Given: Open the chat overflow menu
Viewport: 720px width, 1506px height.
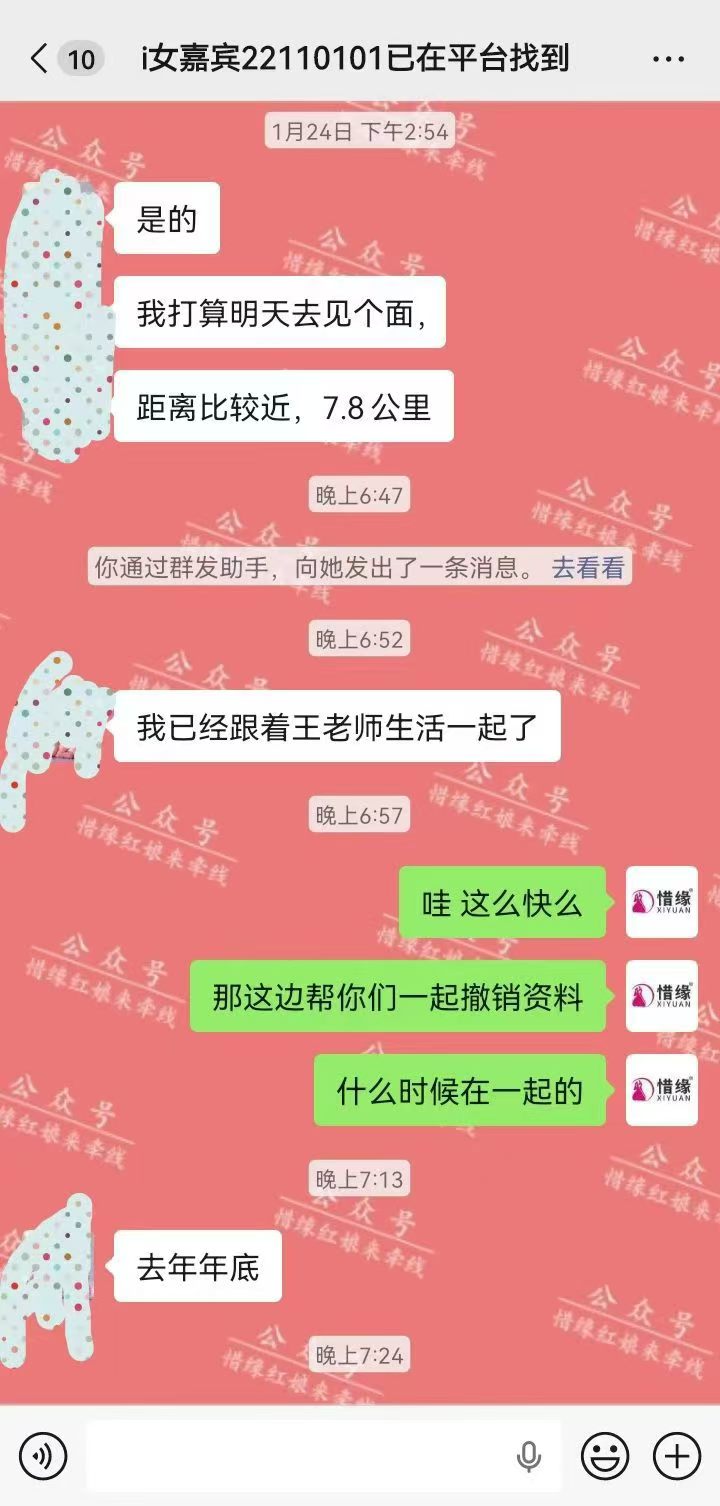Looking at the screenshot, I should click(x=668, y=59).
